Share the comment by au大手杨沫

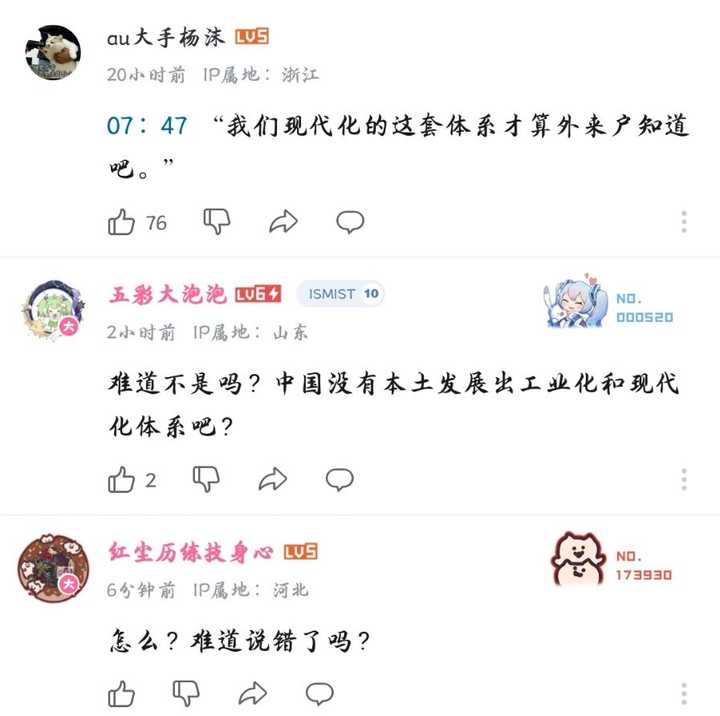click(284, 222)
